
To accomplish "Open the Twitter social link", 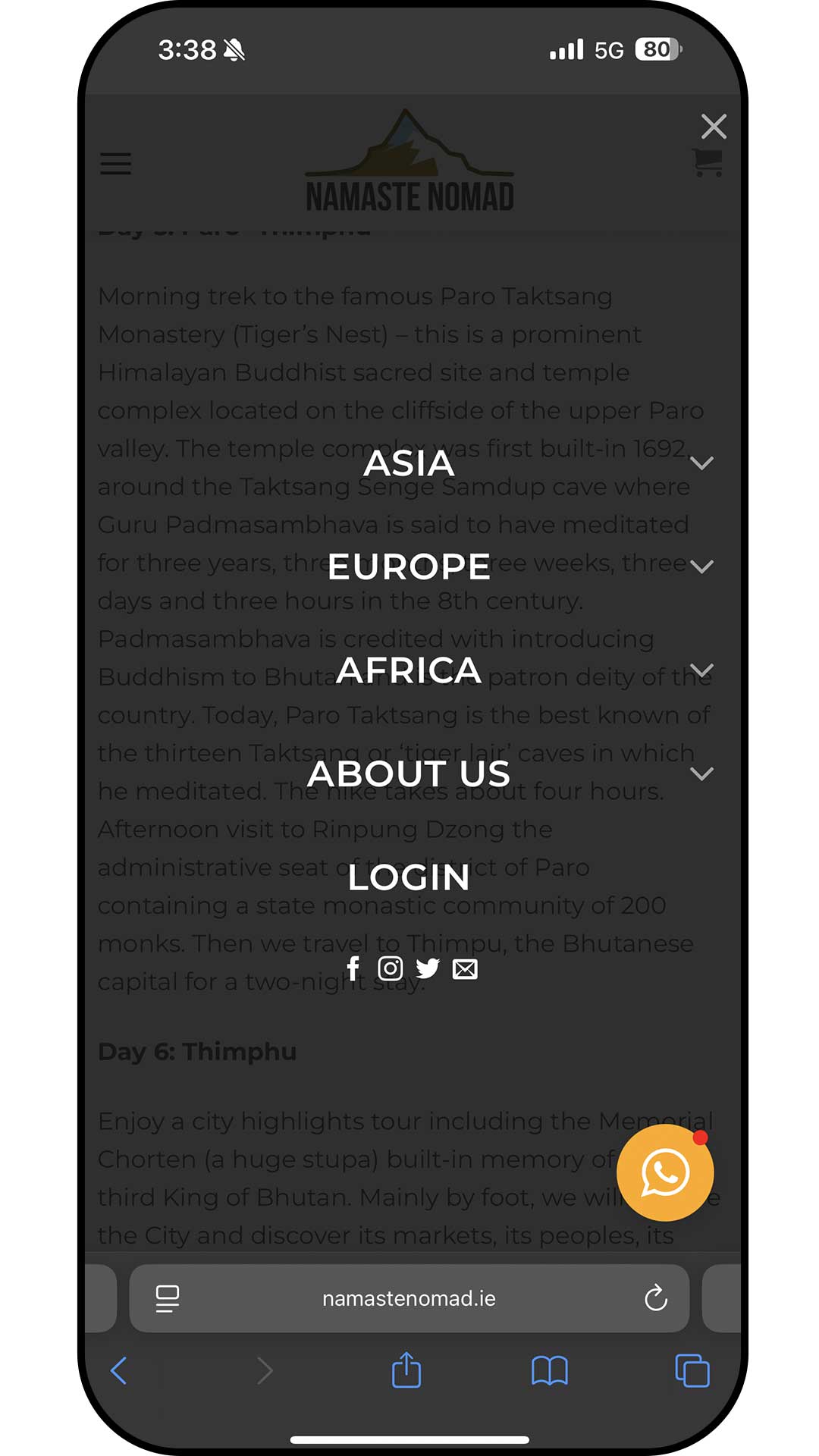I will click(x=428, y=968).
